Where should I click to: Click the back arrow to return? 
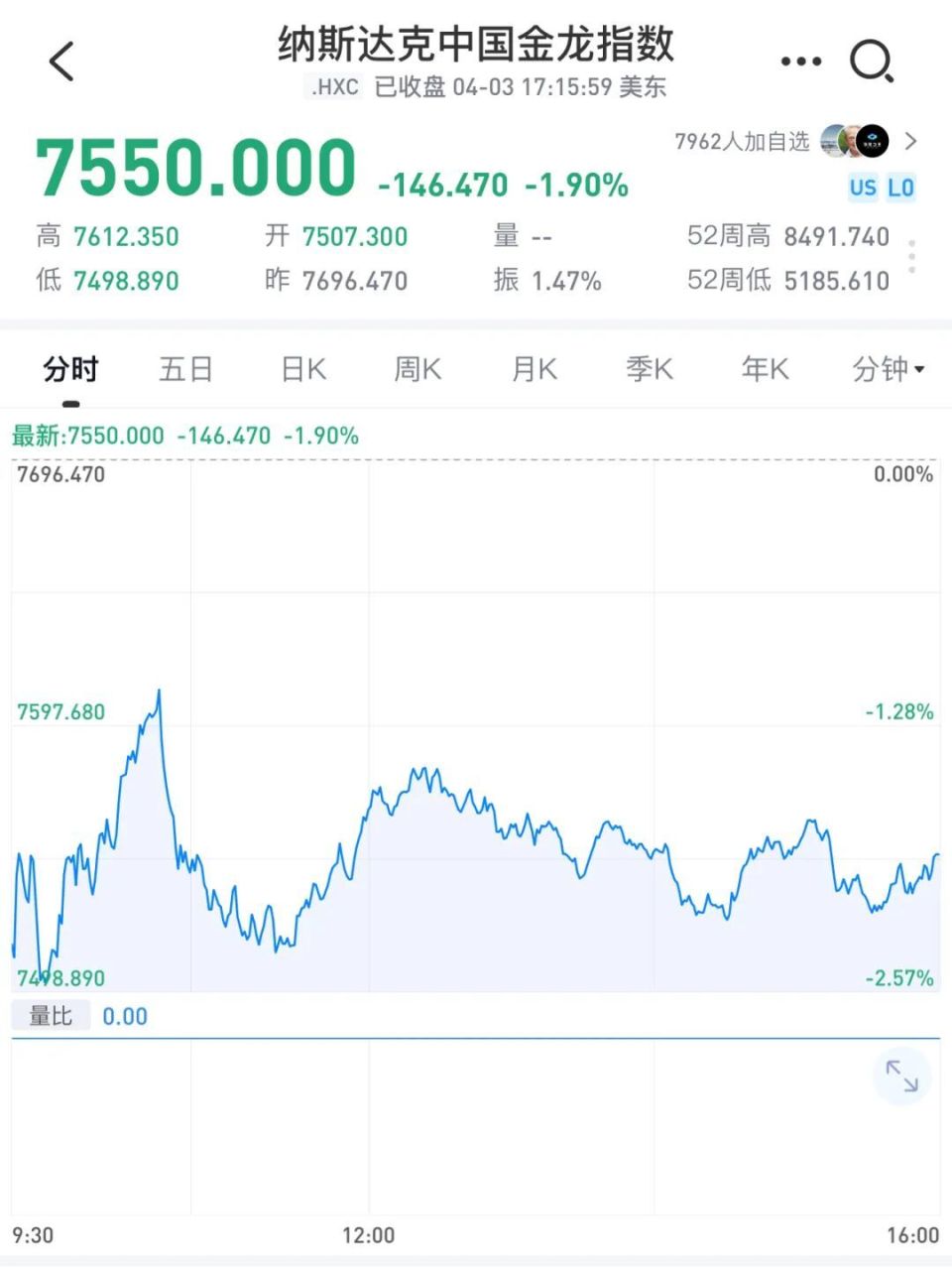pyautogui.click(x=61, y=60)
